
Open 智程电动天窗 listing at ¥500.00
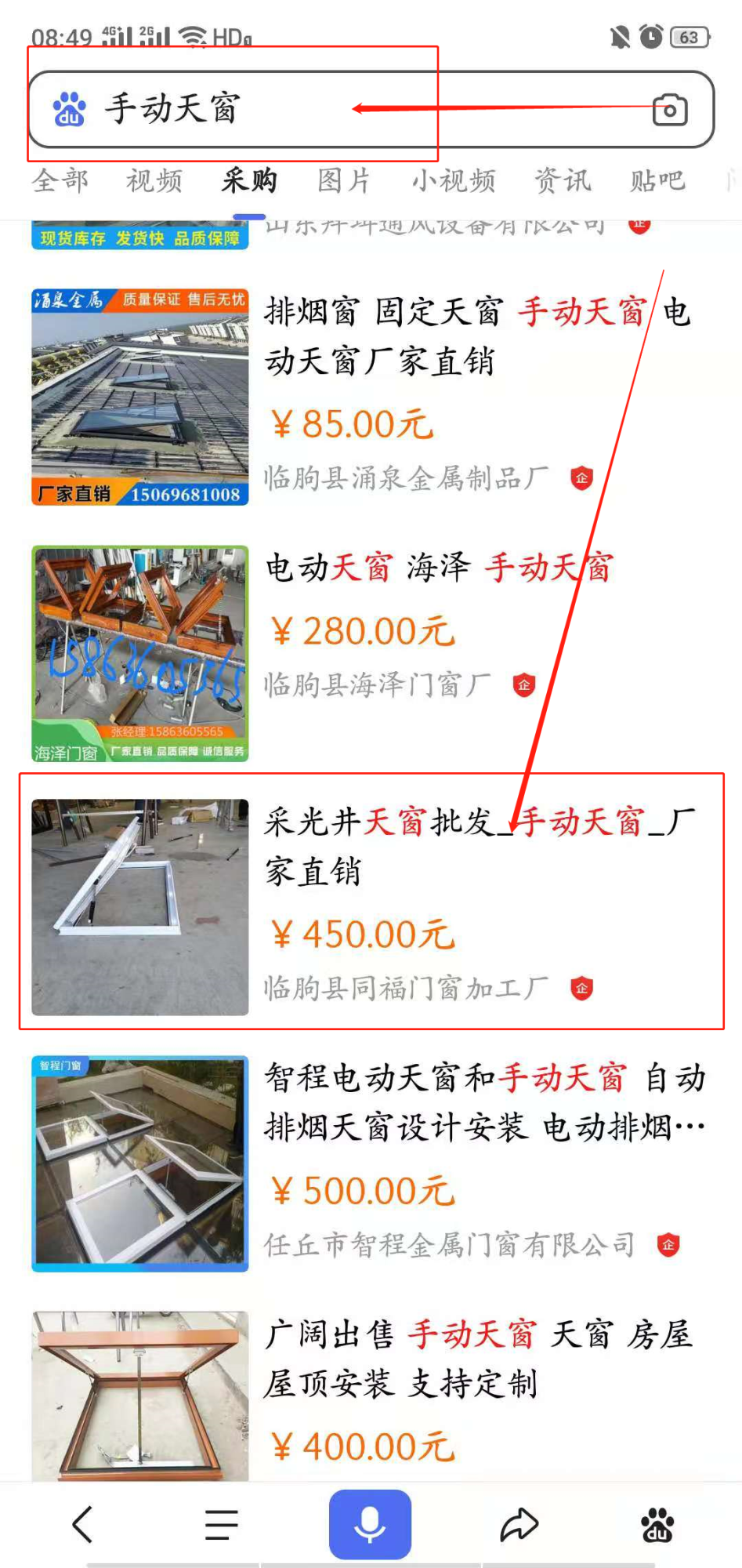click(483, 1102)
